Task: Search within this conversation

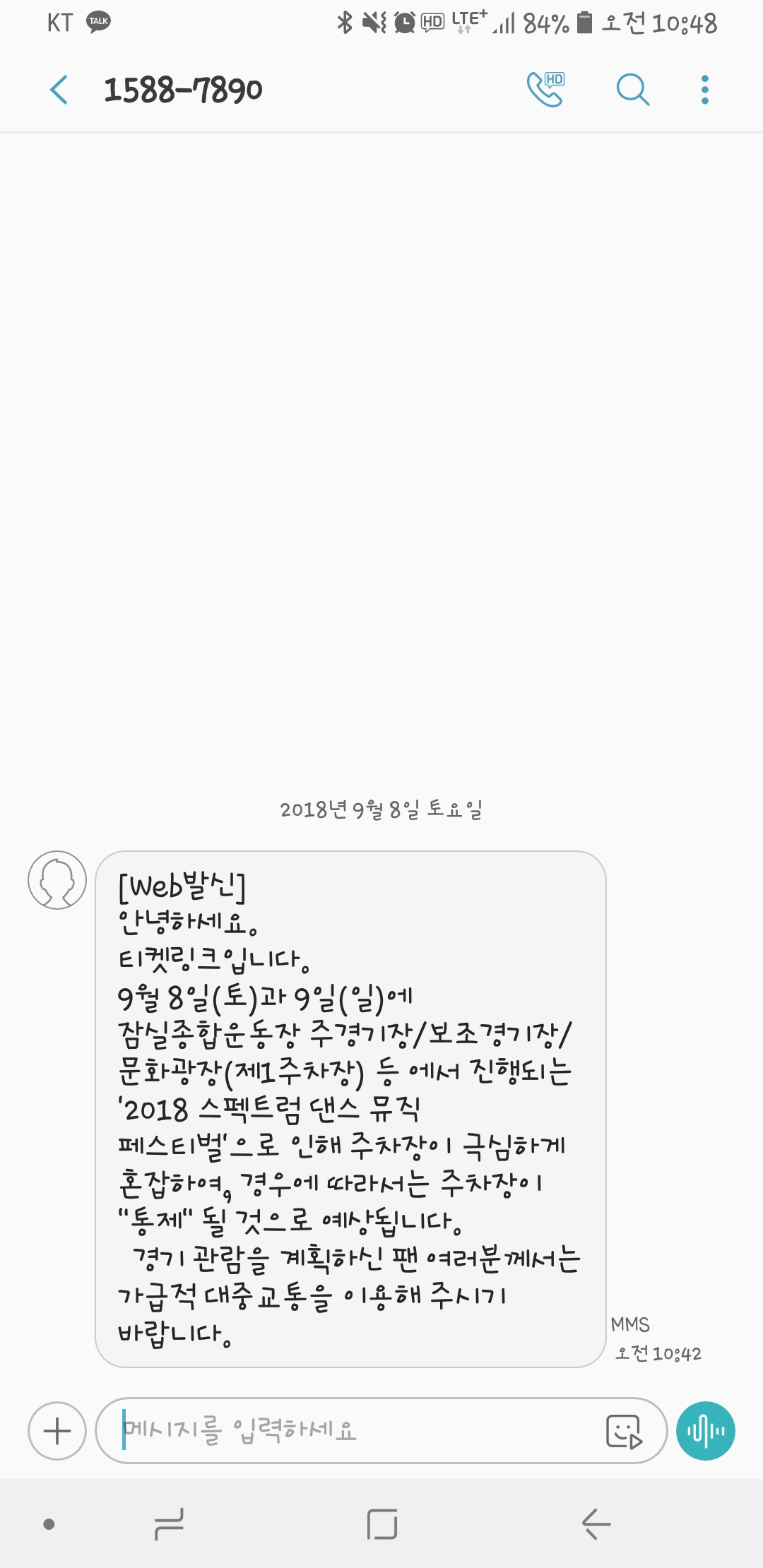Action: coord(632,90)
